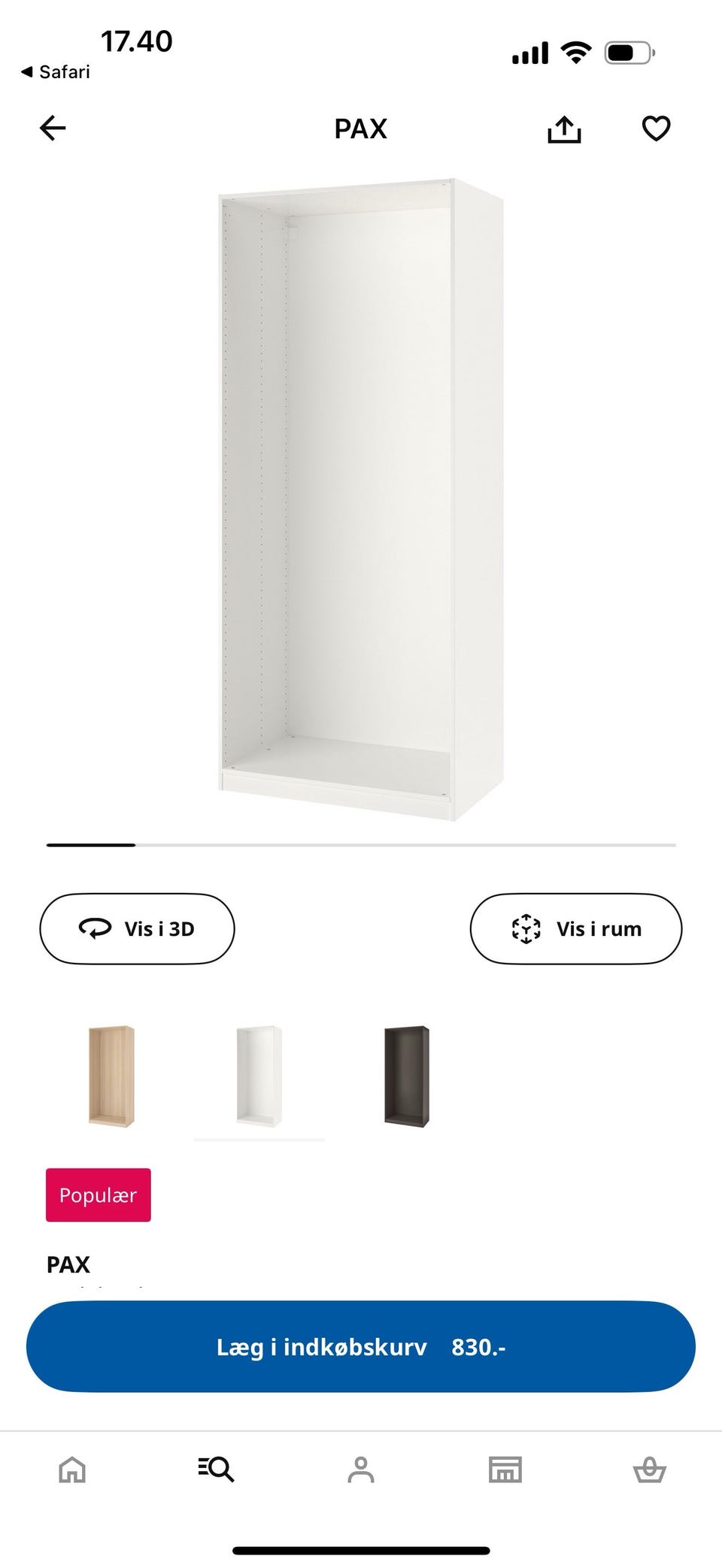
Task: Open the Home tab in bottom navigation
Action: coord(72,1471)
